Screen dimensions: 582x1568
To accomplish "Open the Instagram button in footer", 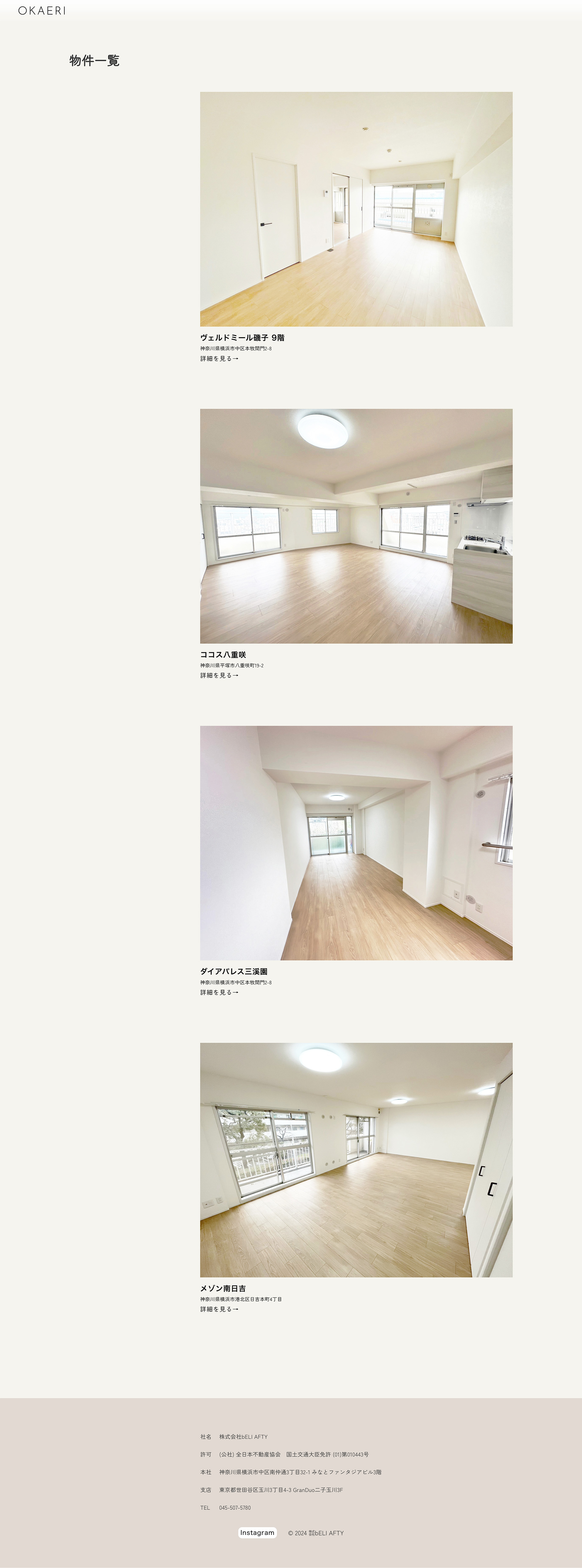I will pos(257,1533).
